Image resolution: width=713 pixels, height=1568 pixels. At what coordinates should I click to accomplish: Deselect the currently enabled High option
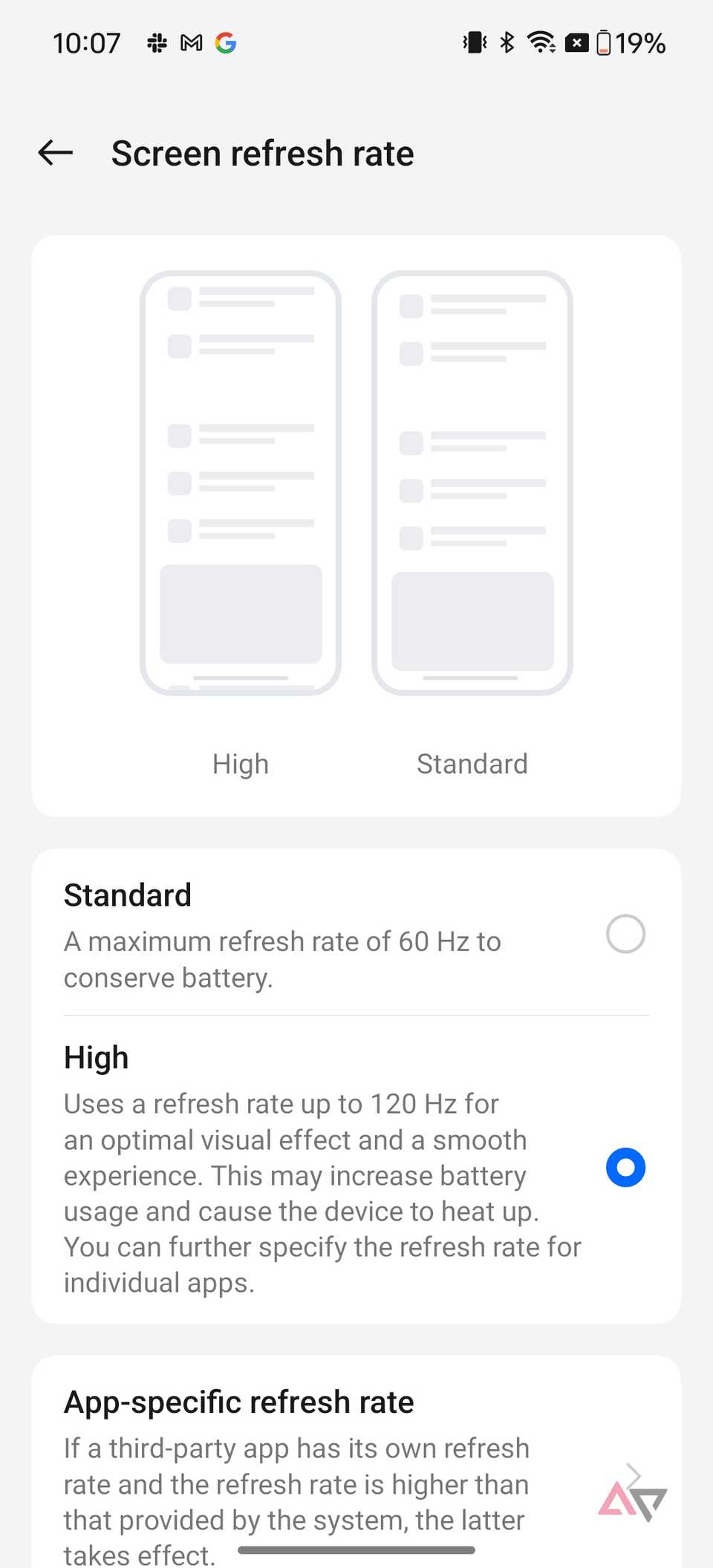click(x=625, y=1167)
